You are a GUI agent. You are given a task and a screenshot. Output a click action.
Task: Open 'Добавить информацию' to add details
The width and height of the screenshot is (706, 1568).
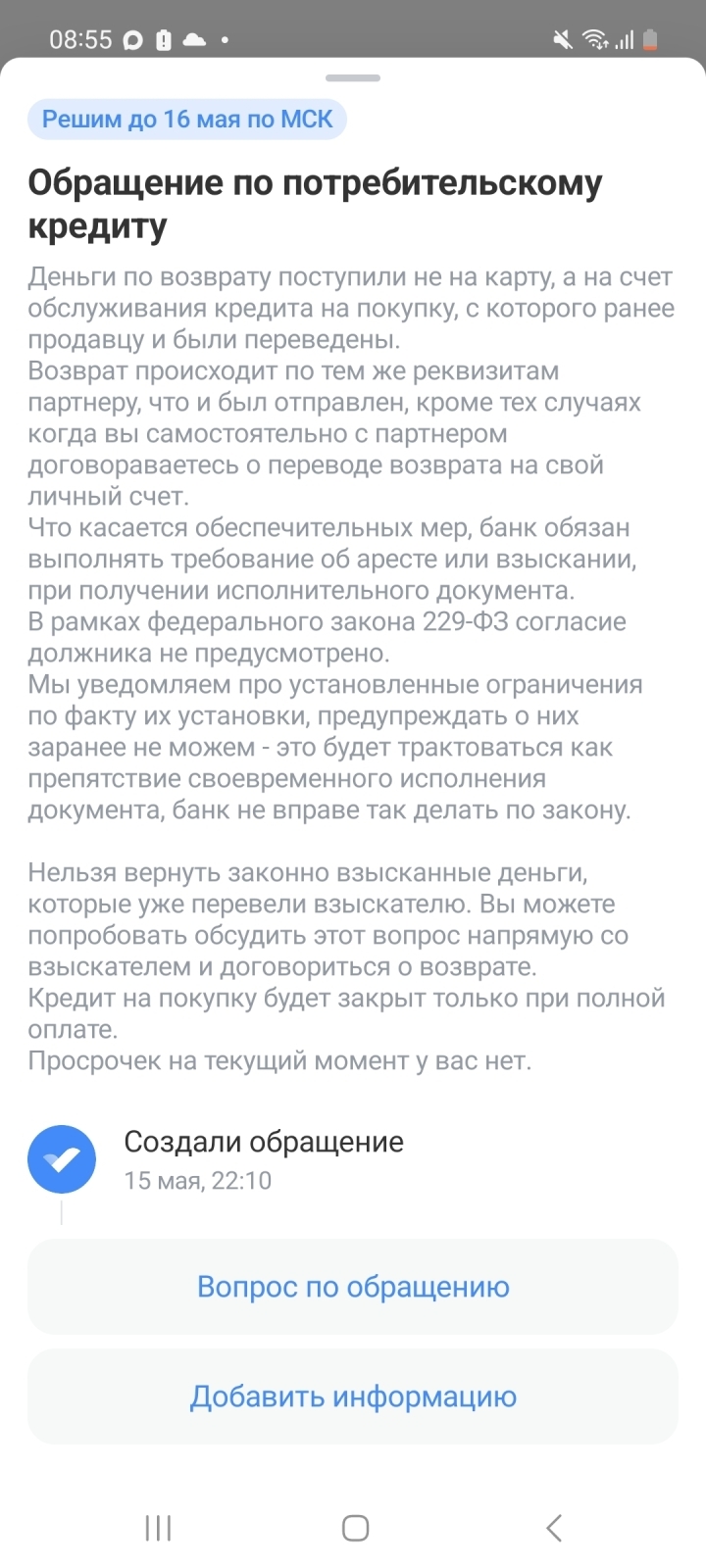[x=353, y=1396]
